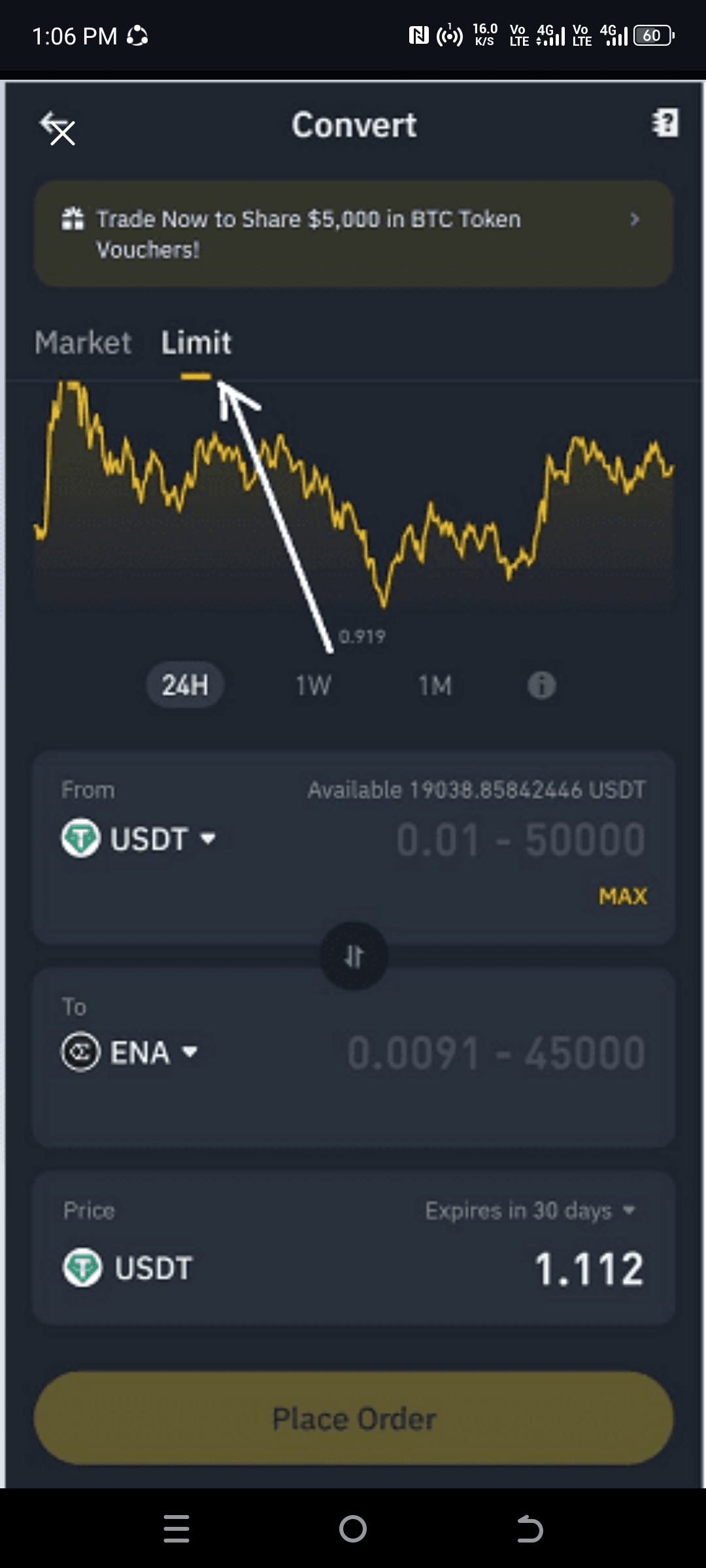Tap the Place Order button
Screen dimensions: 706x1568
coord(353,1418)
